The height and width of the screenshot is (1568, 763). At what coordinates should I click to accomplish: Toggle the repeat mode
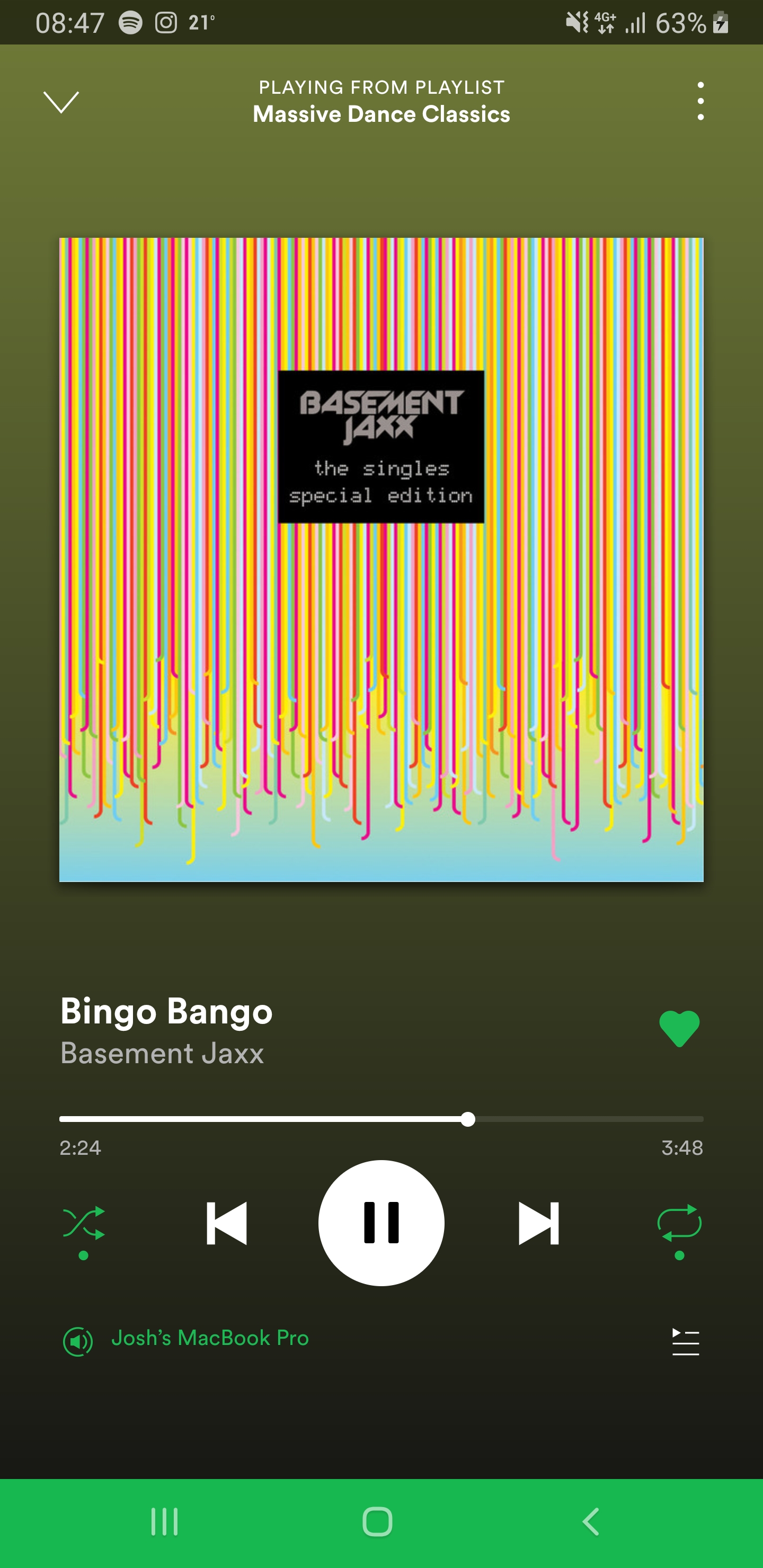[x=679, y=1223]
